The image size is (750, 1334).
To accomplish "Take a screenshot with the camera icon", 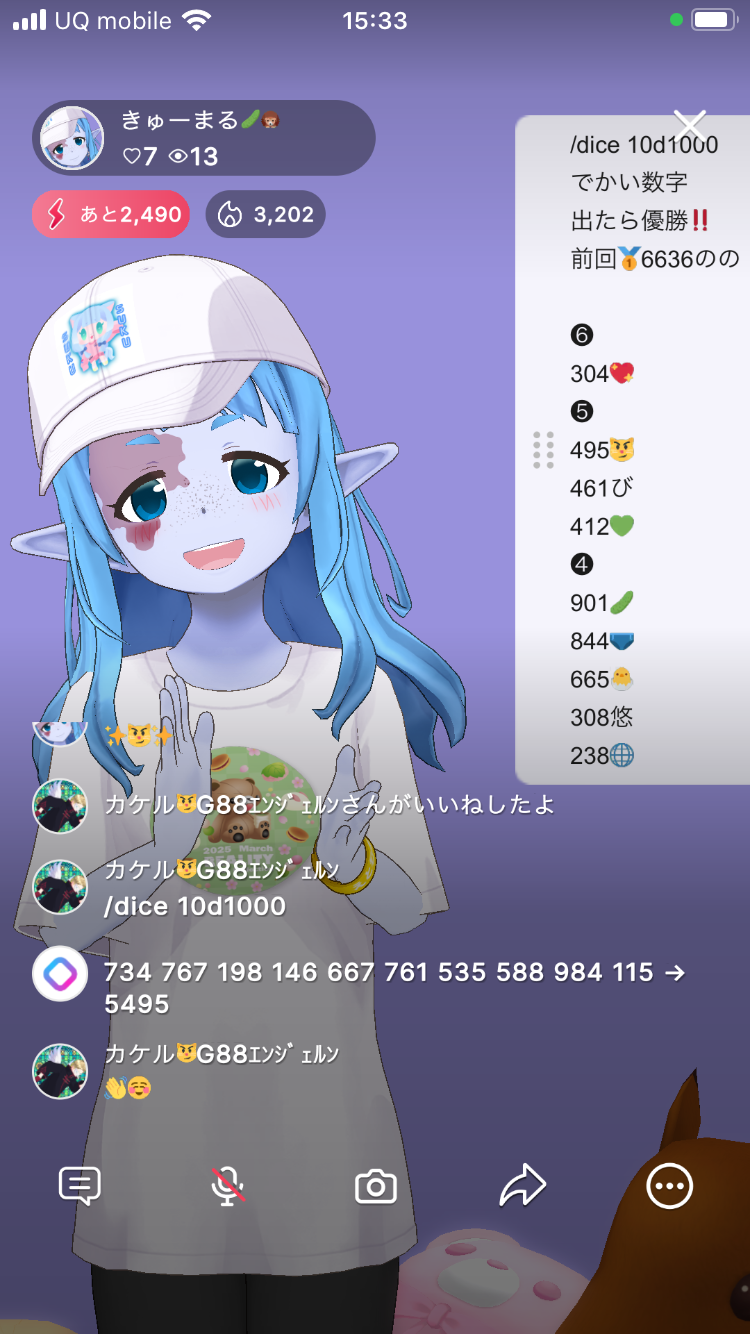I will (376, 1187).
